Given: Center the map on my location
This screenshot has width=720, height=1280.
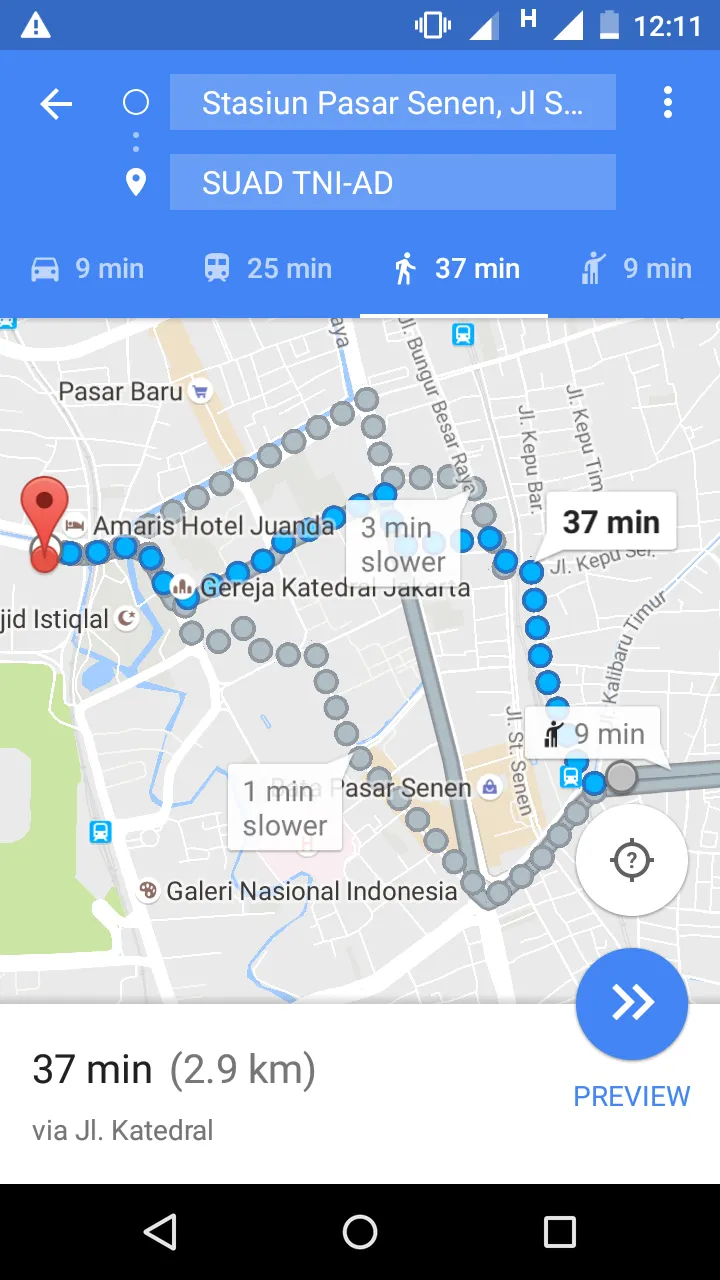Looking at the screenshot, I should click(x=631, y=860).
